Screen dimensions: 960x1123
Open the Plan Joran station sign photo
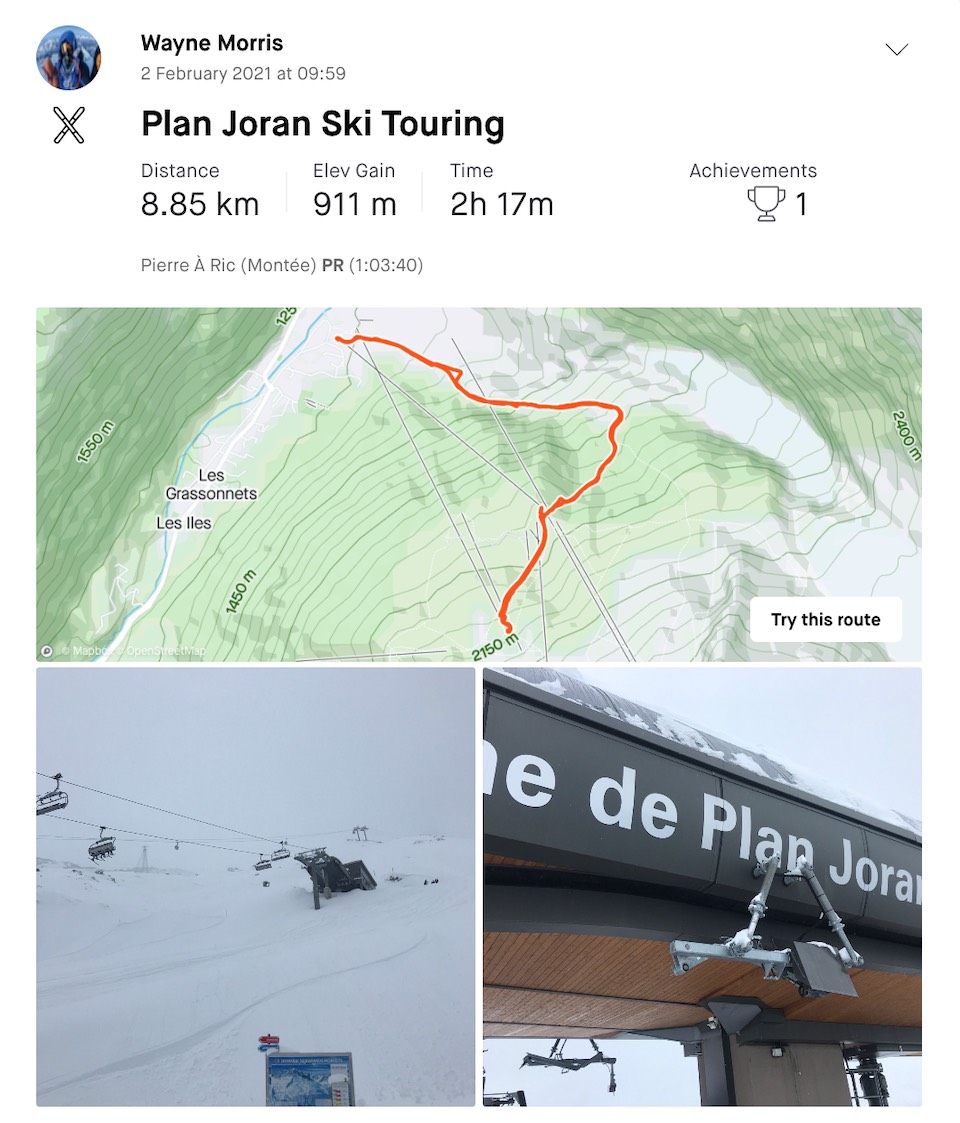(702, 886)
